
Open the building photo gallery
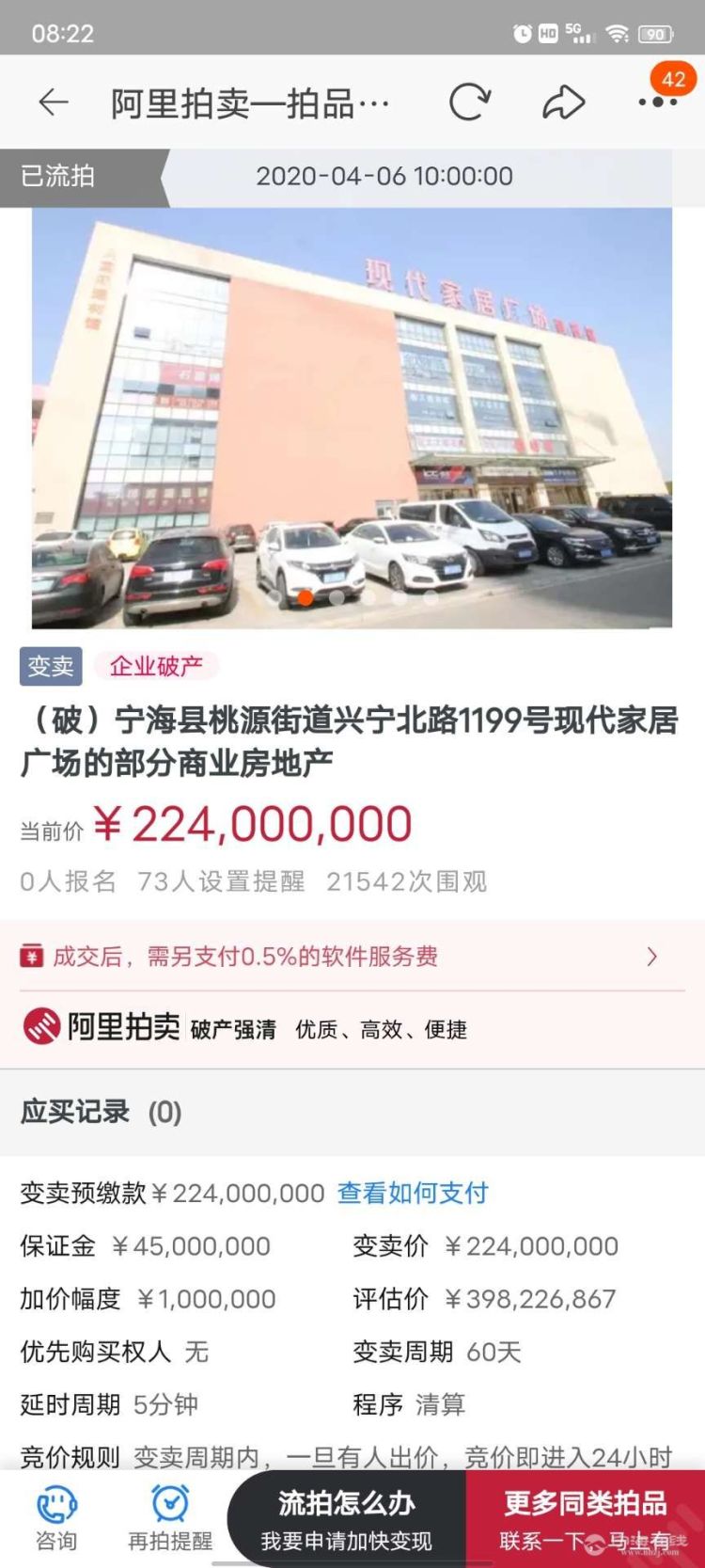(x=352, y=418)
